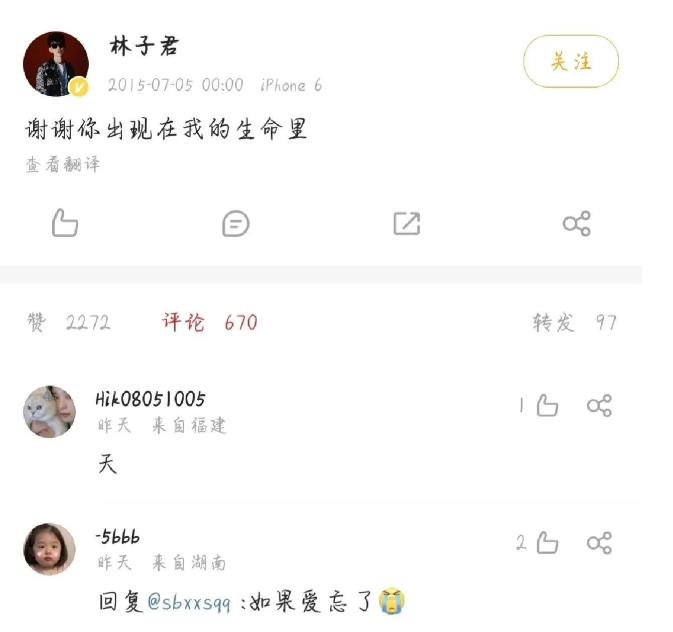Share Hik08051005's comment
Screen dimensions: 673x632
tap(599, 405)
